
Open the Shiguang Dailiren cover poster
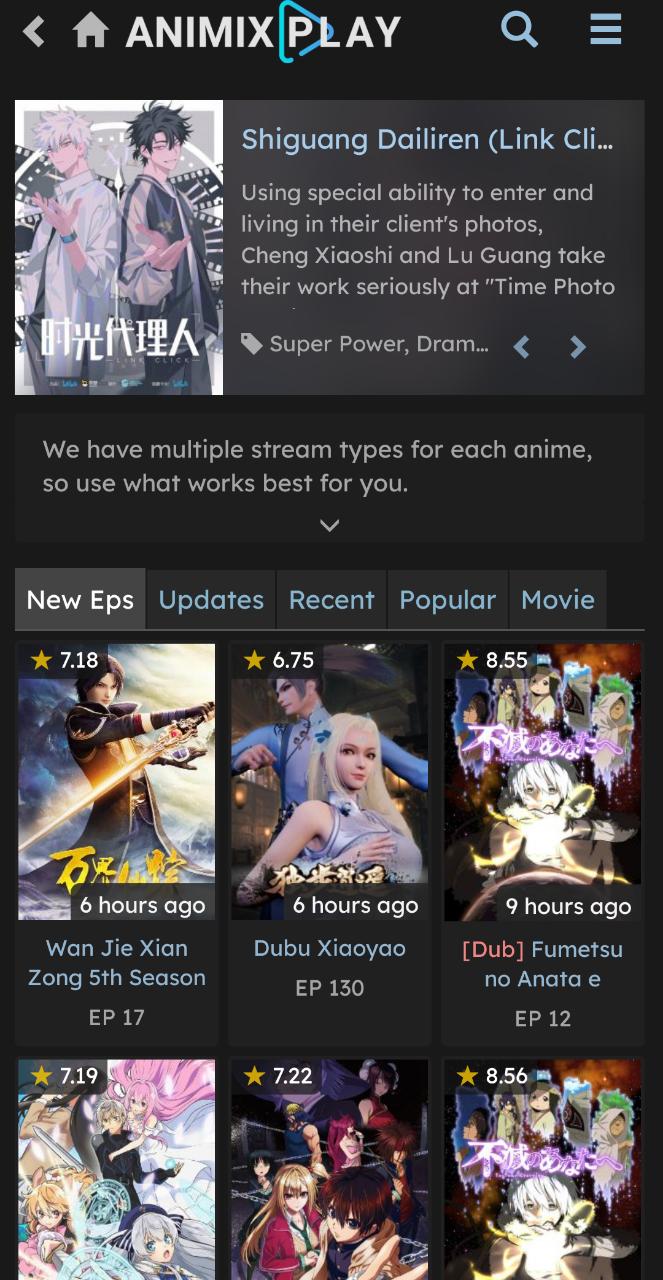[119, 247]
